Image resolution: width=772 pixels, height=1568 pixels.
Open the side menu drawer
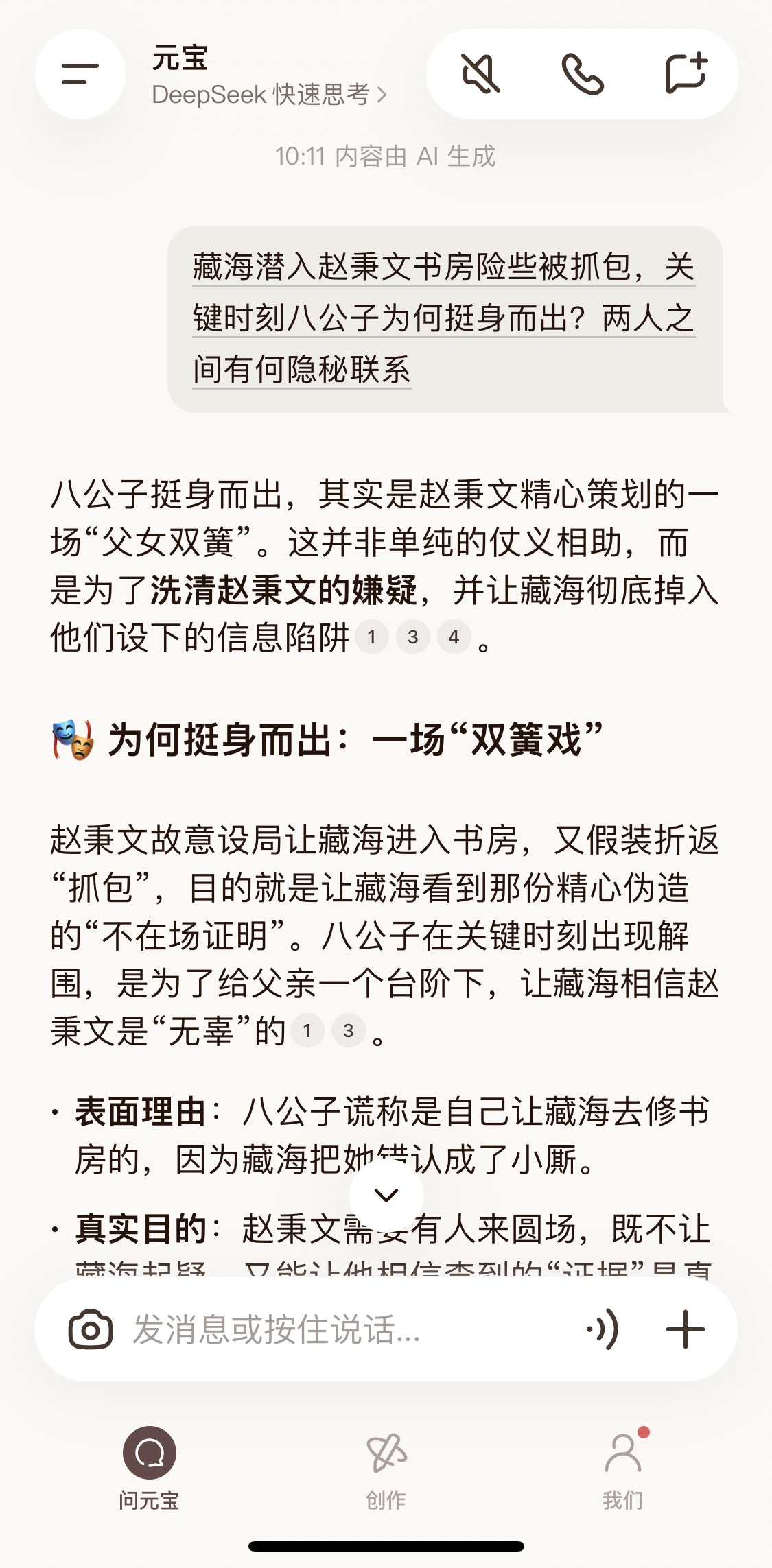coord(80,74)
